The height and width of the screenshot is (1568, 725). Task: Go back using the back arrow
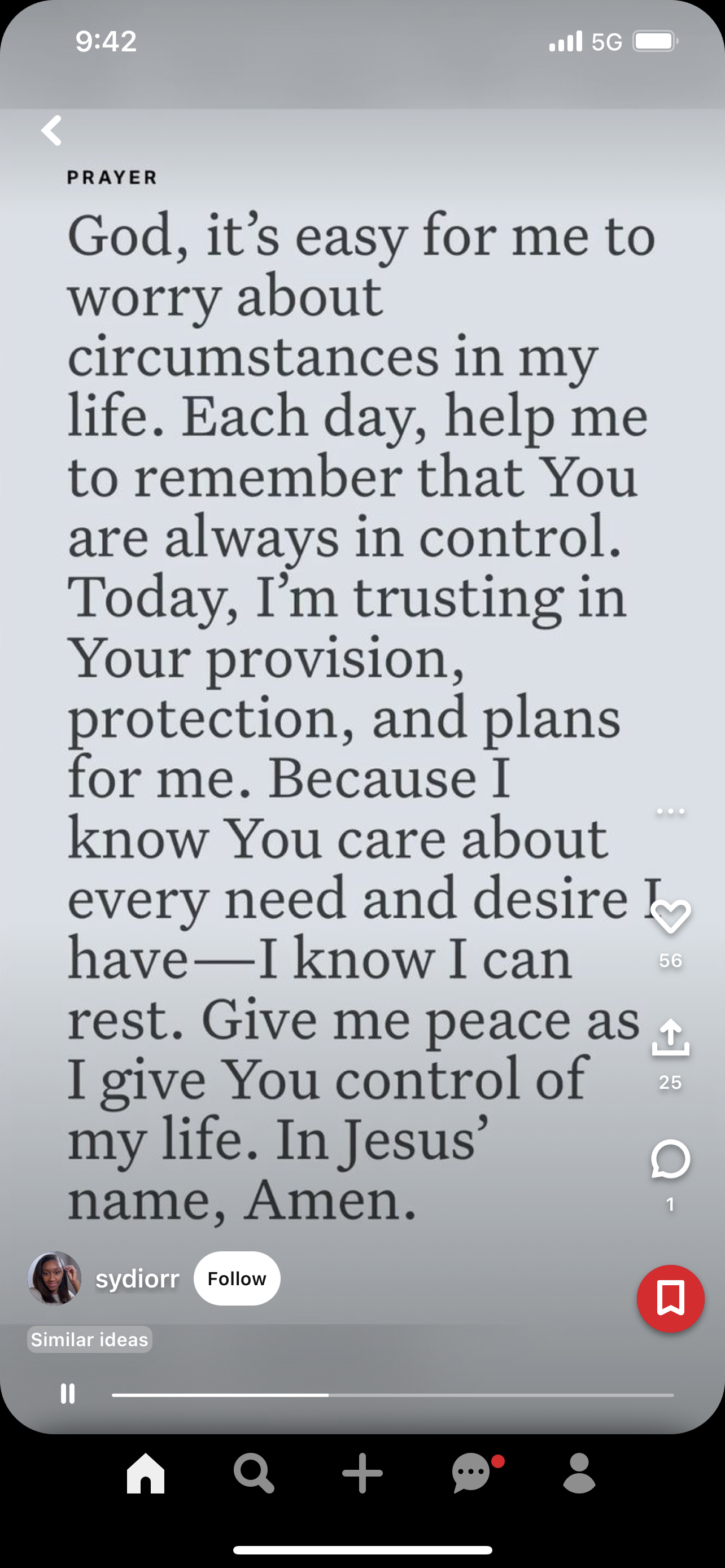[x=52, y=130]
